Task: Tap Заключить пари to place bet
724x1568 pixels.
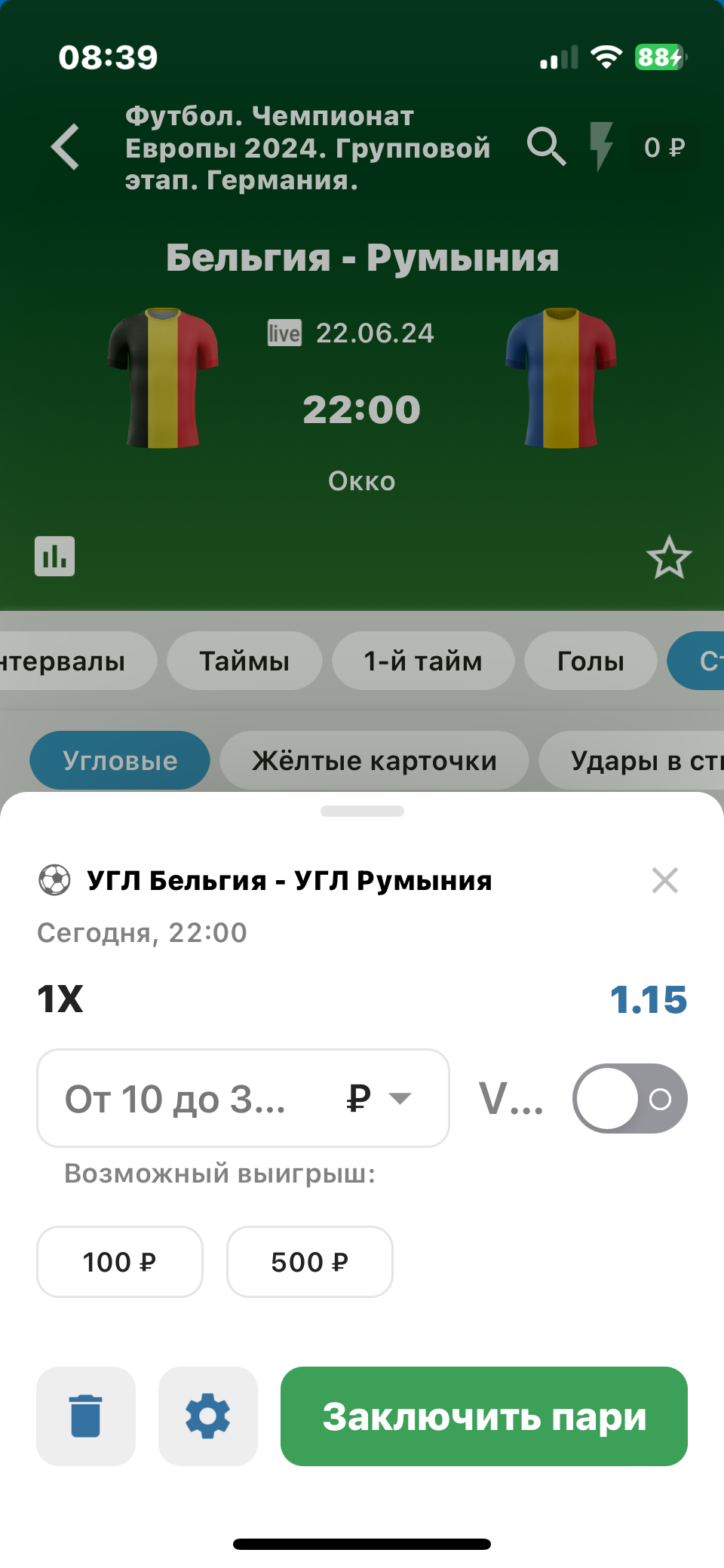Action: click(x=484, y=1416)
